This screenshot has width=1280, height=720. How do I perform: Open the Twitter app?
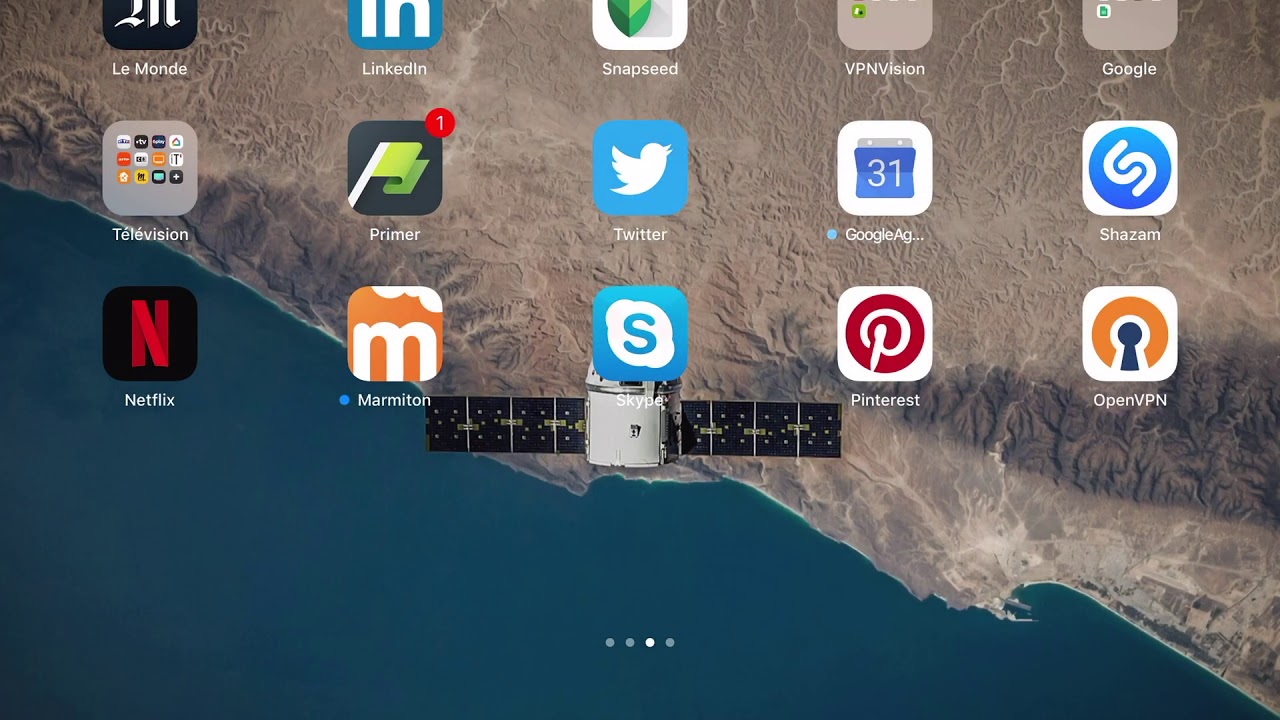[640, 168]
